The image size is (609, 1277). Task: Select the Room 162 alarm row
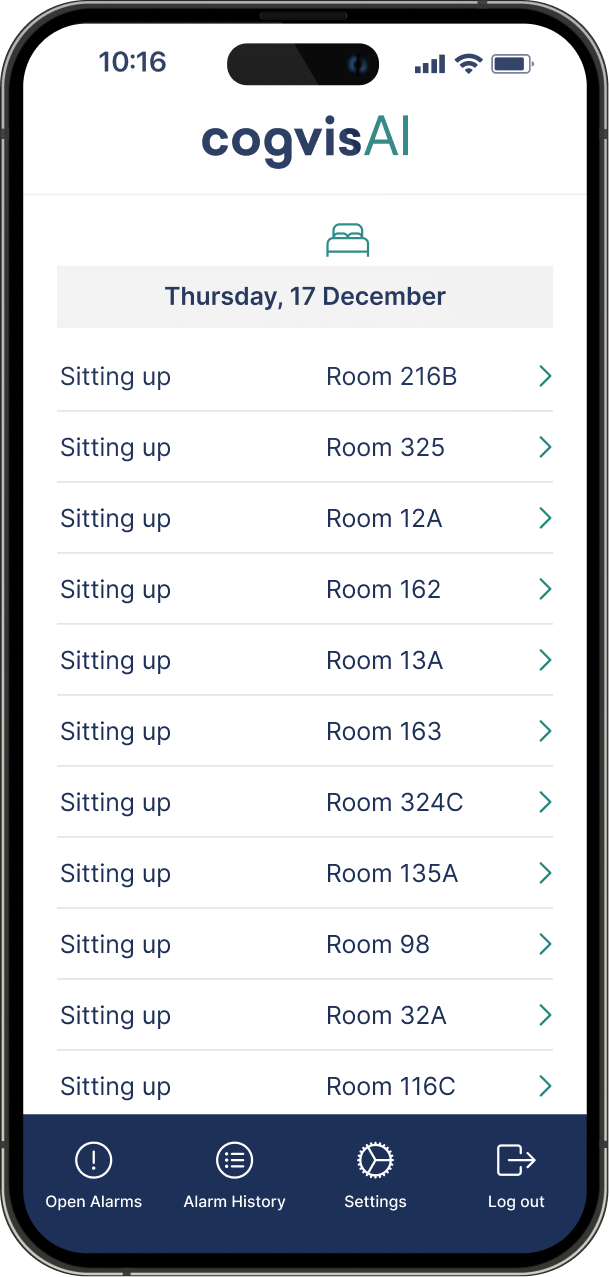click(305, 589)
